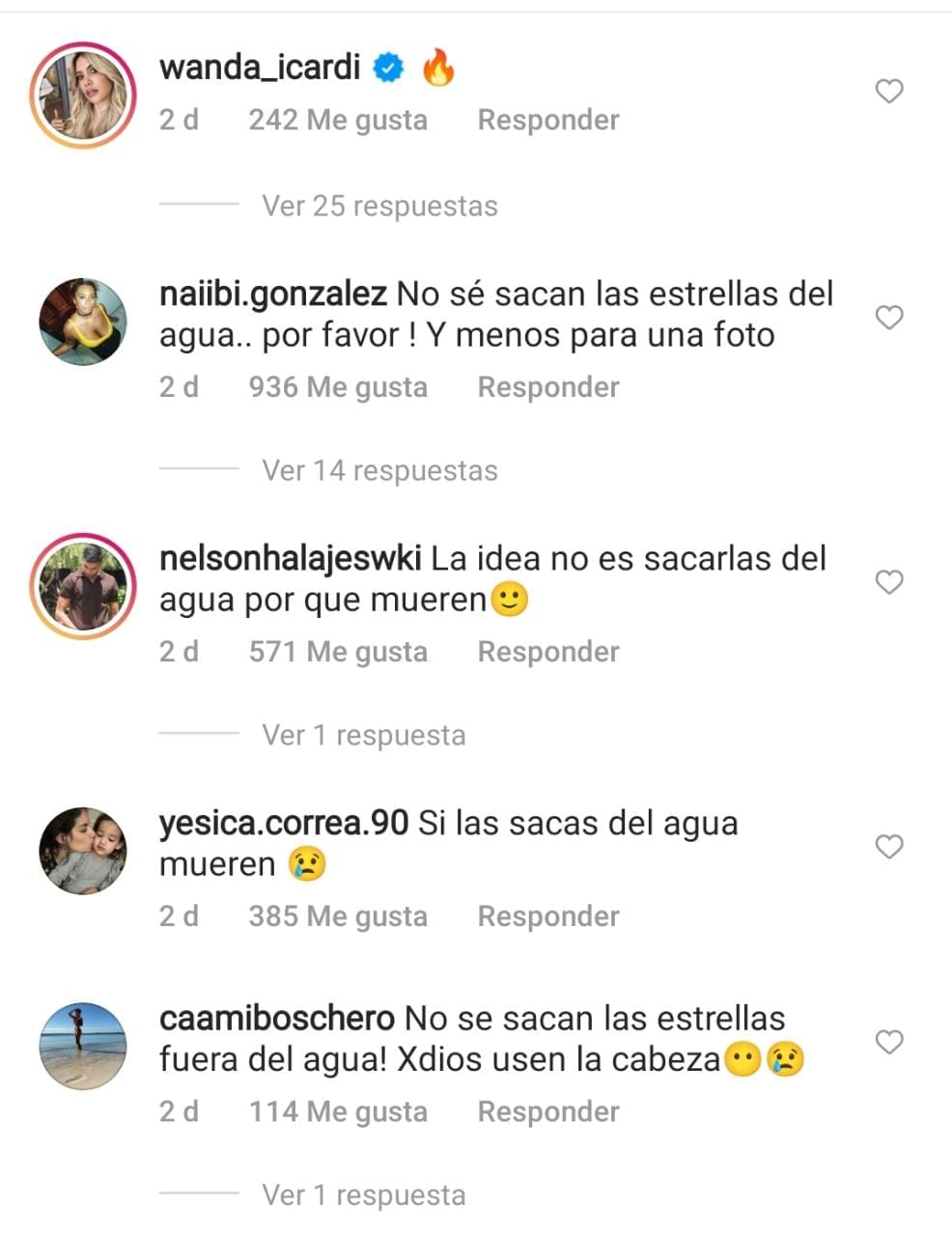This screenshot has height=1236, width=952.
Task: Expand 'Ver 14 respuestas' under naiibi.gonzalez
Action: 379,471
